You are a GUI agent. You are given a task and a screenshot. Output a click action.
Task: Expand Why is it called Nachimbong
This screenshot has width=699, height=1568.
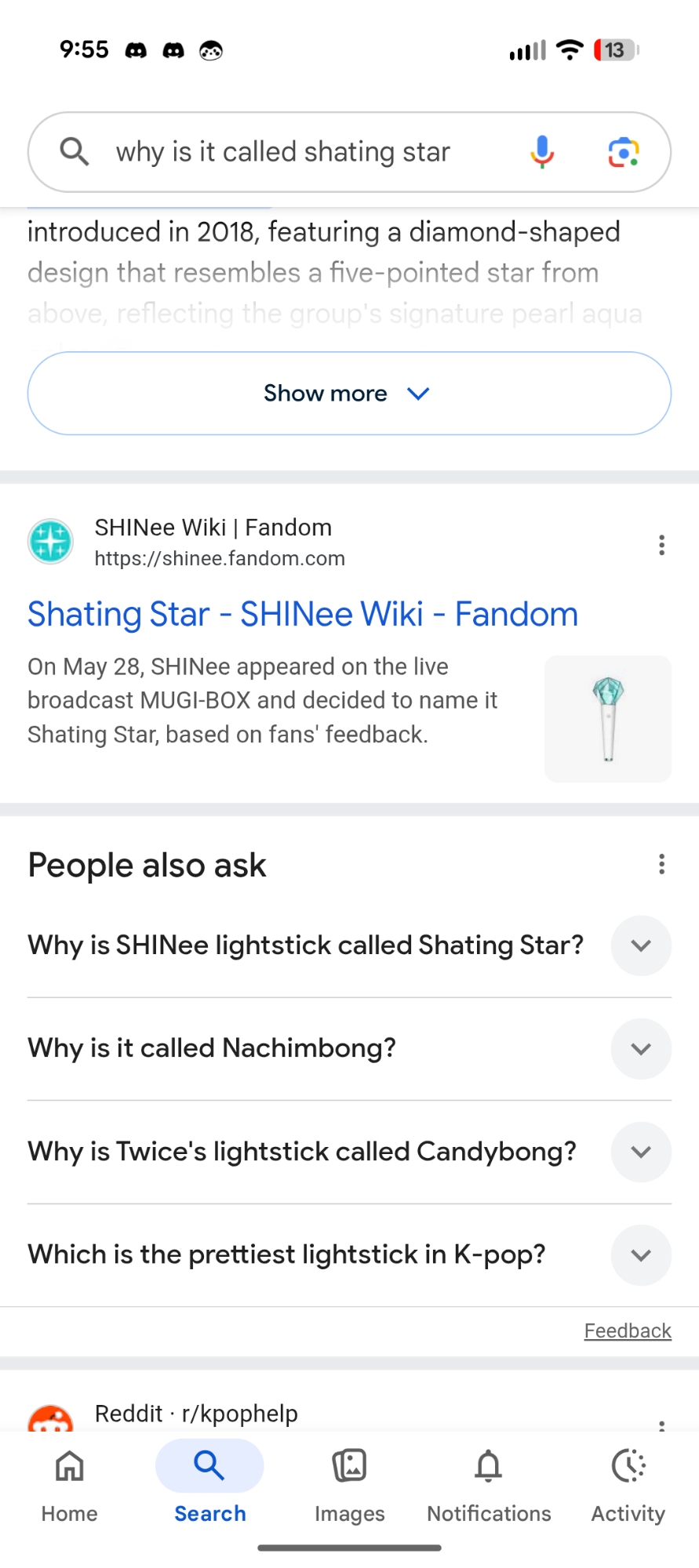click(641, 1049)
